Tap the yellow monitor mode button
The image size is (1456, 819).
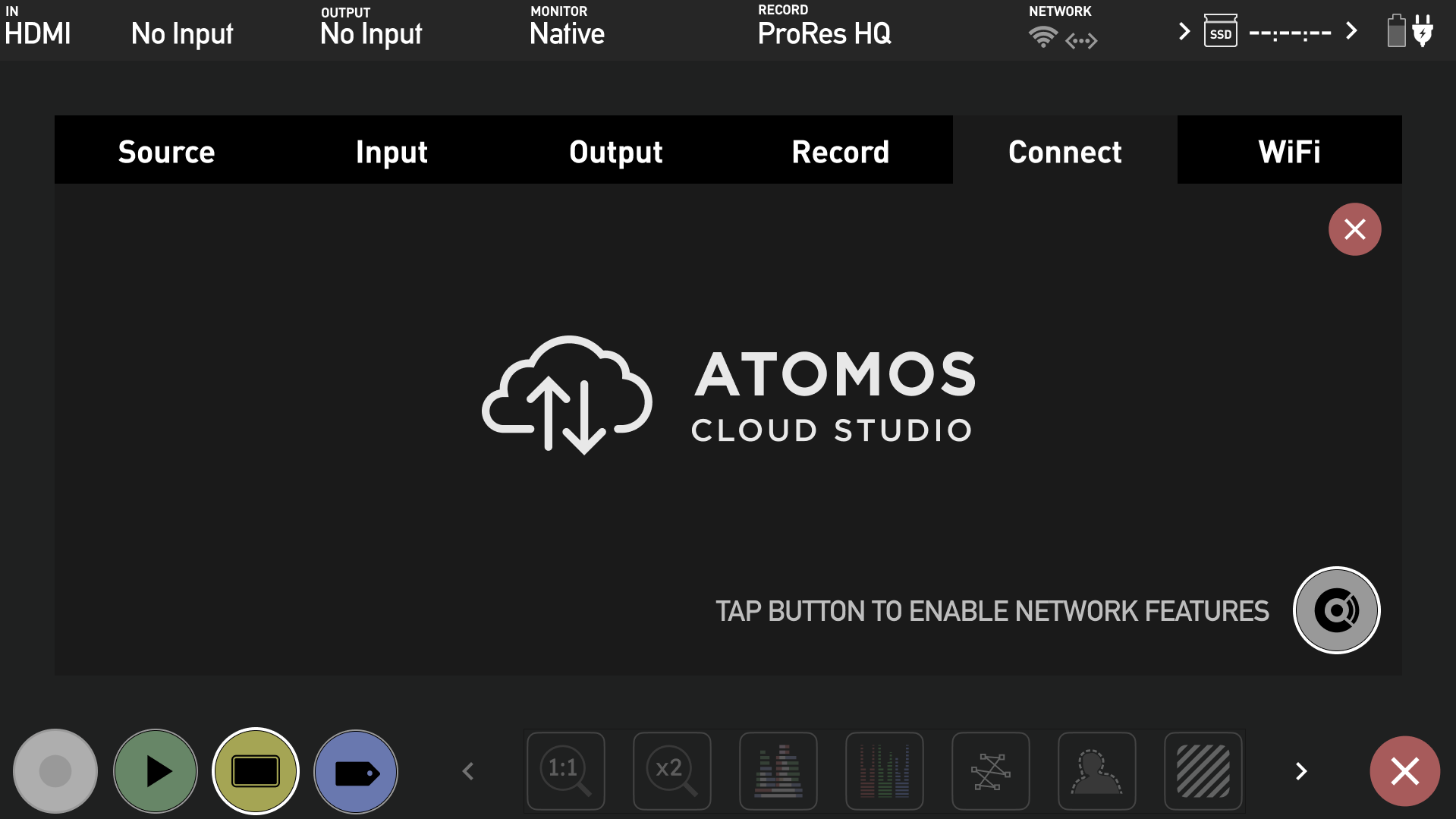pos(256,771)
